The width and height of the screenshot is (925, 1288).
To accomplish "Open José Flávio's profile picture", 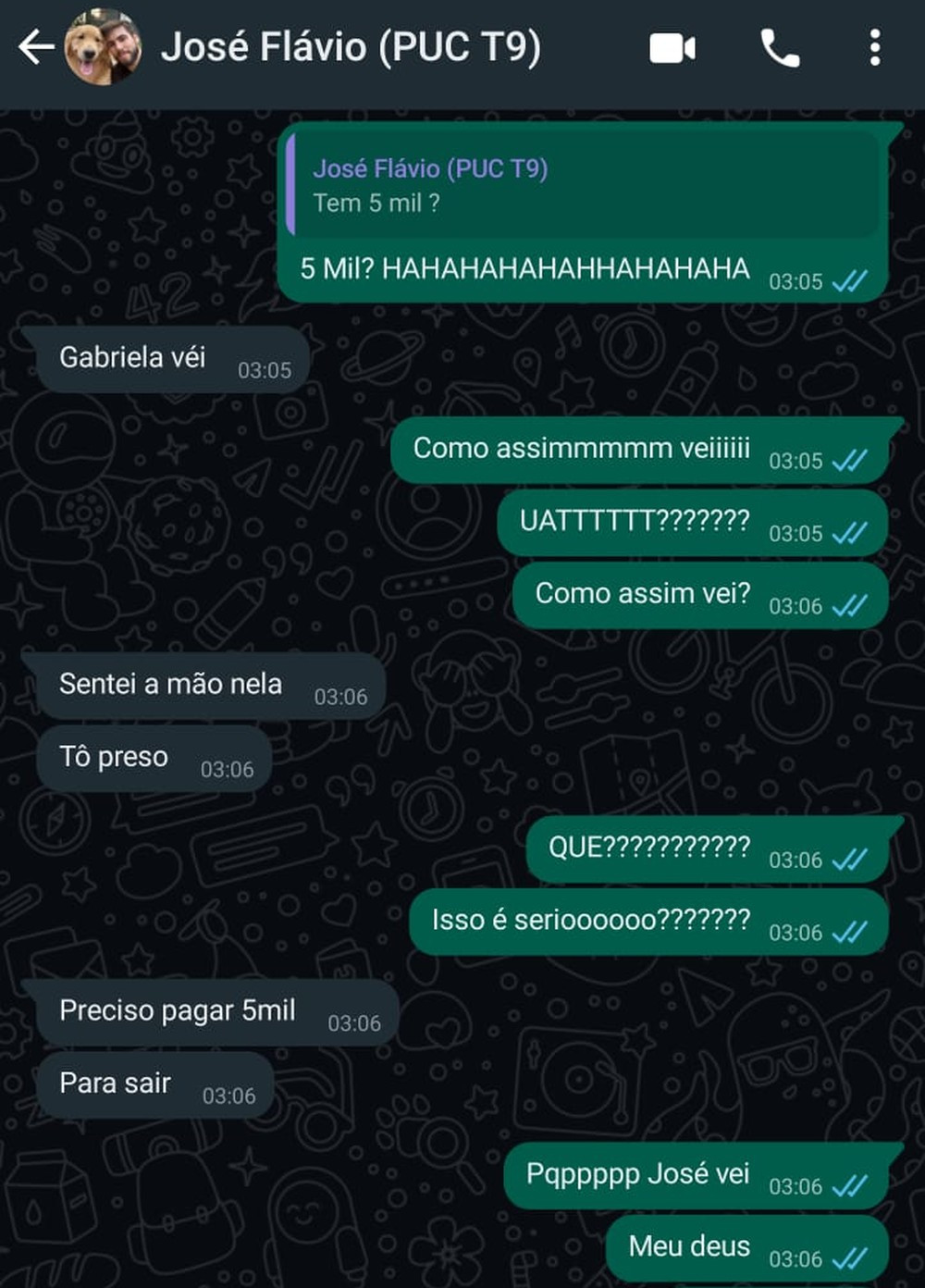I will pos(102,47).
